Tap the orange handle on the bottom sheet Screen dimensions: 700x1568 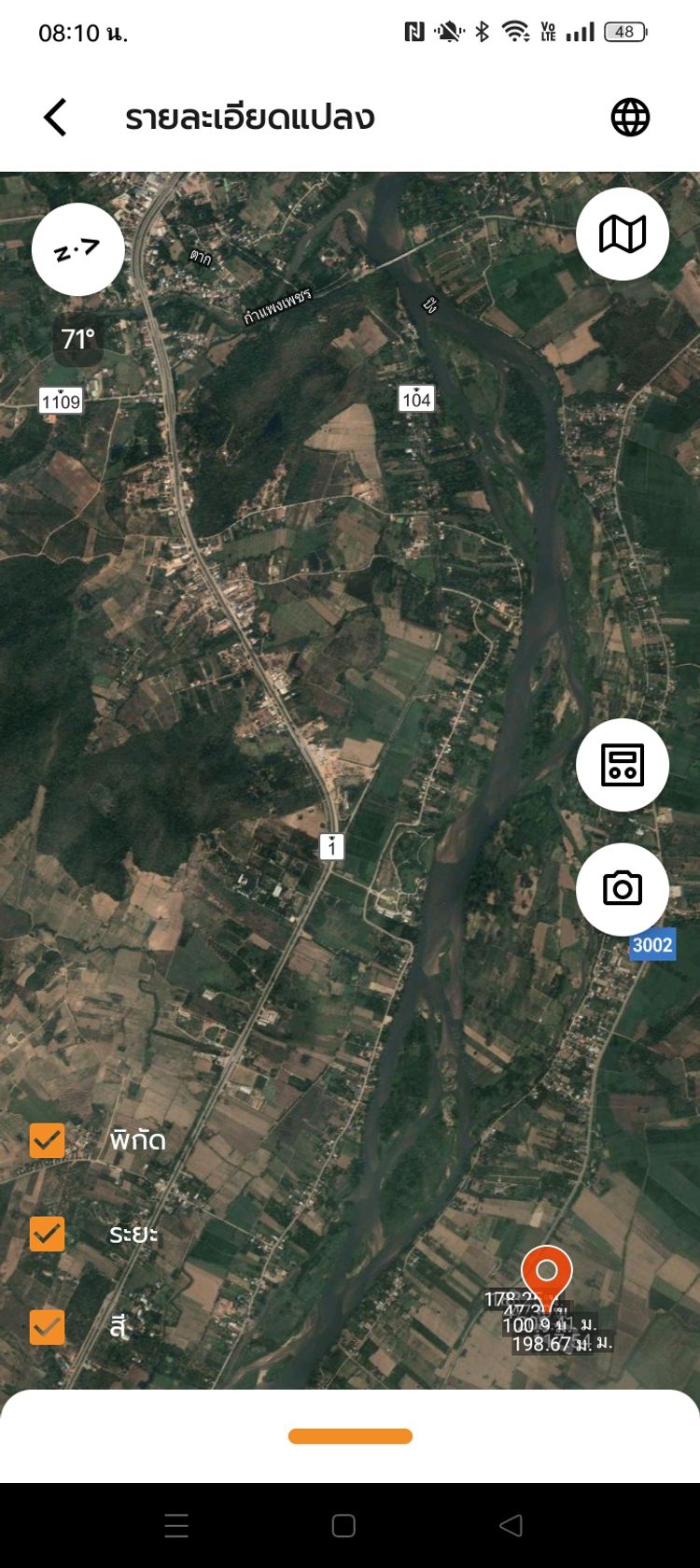(x=350, y=1436)
